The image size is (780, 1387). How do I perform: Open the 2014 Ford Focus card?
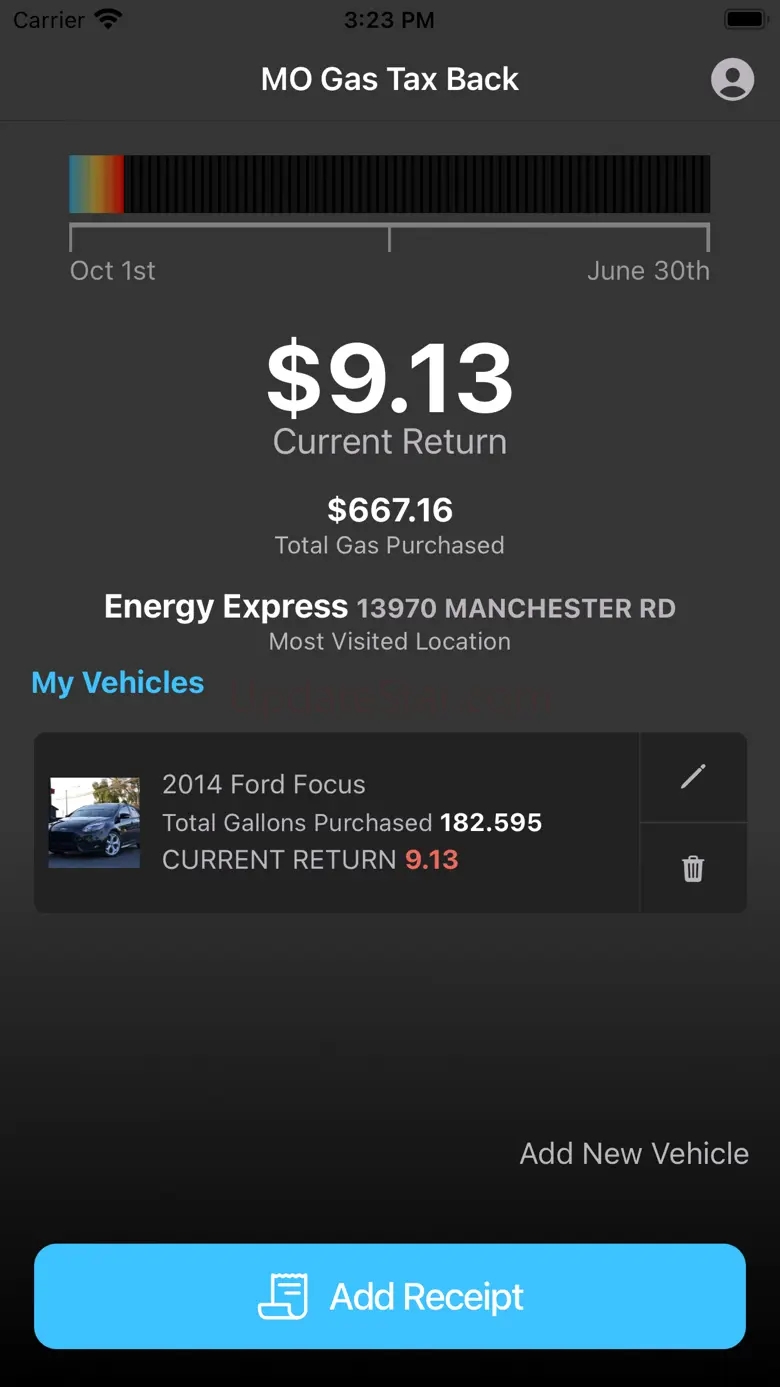336,822
